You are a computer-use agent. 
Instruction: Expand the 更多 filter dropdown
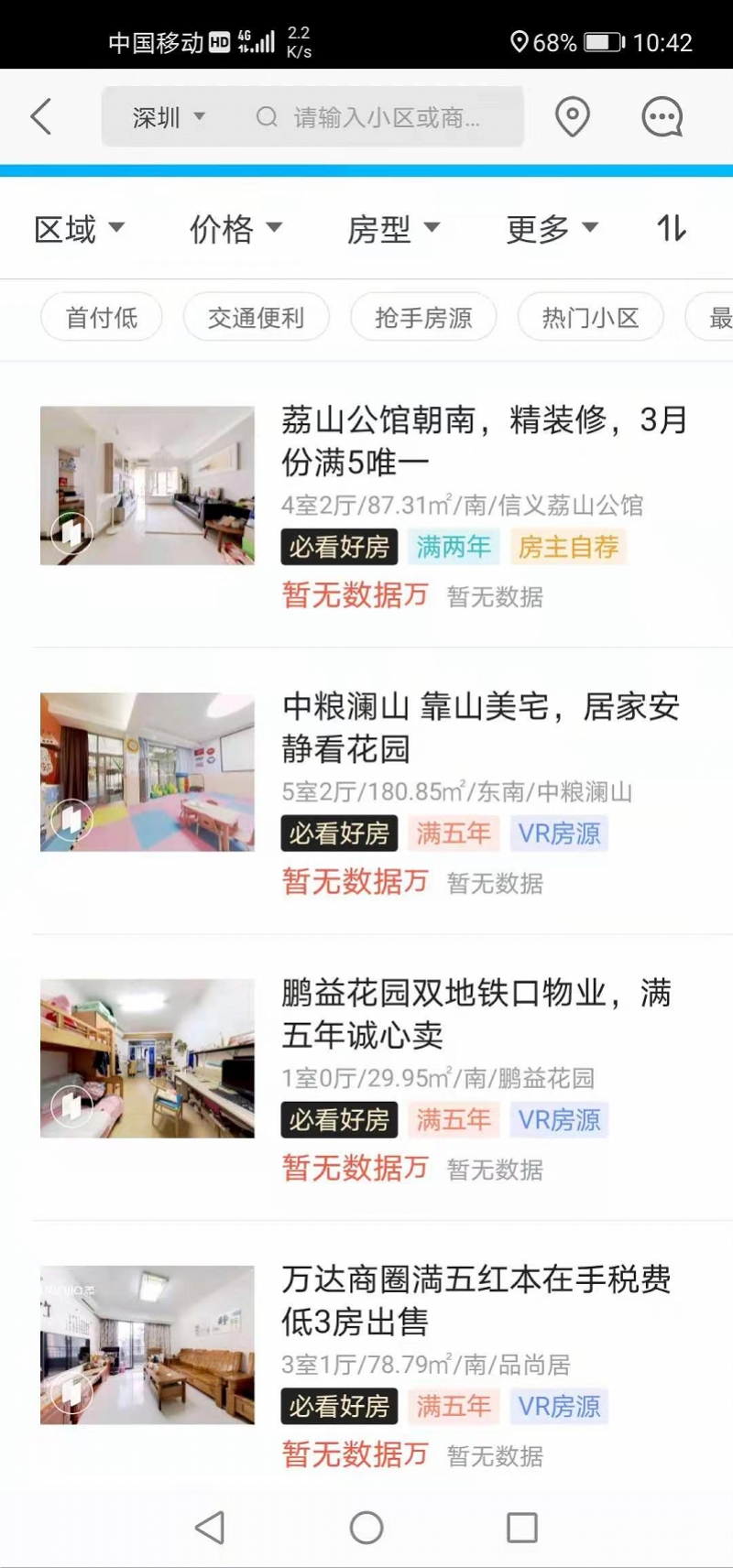tap(552, 228)
